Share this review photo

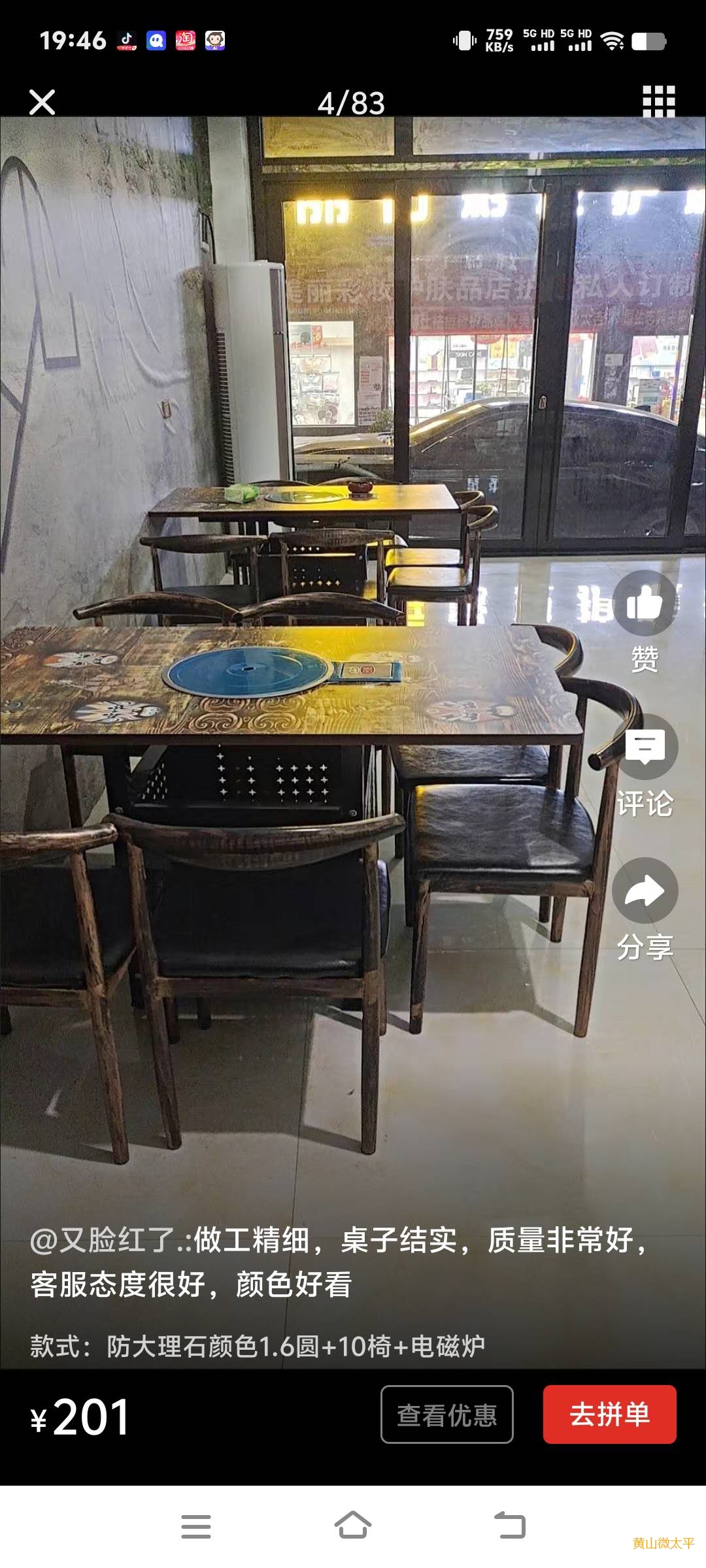pos(645,891)
